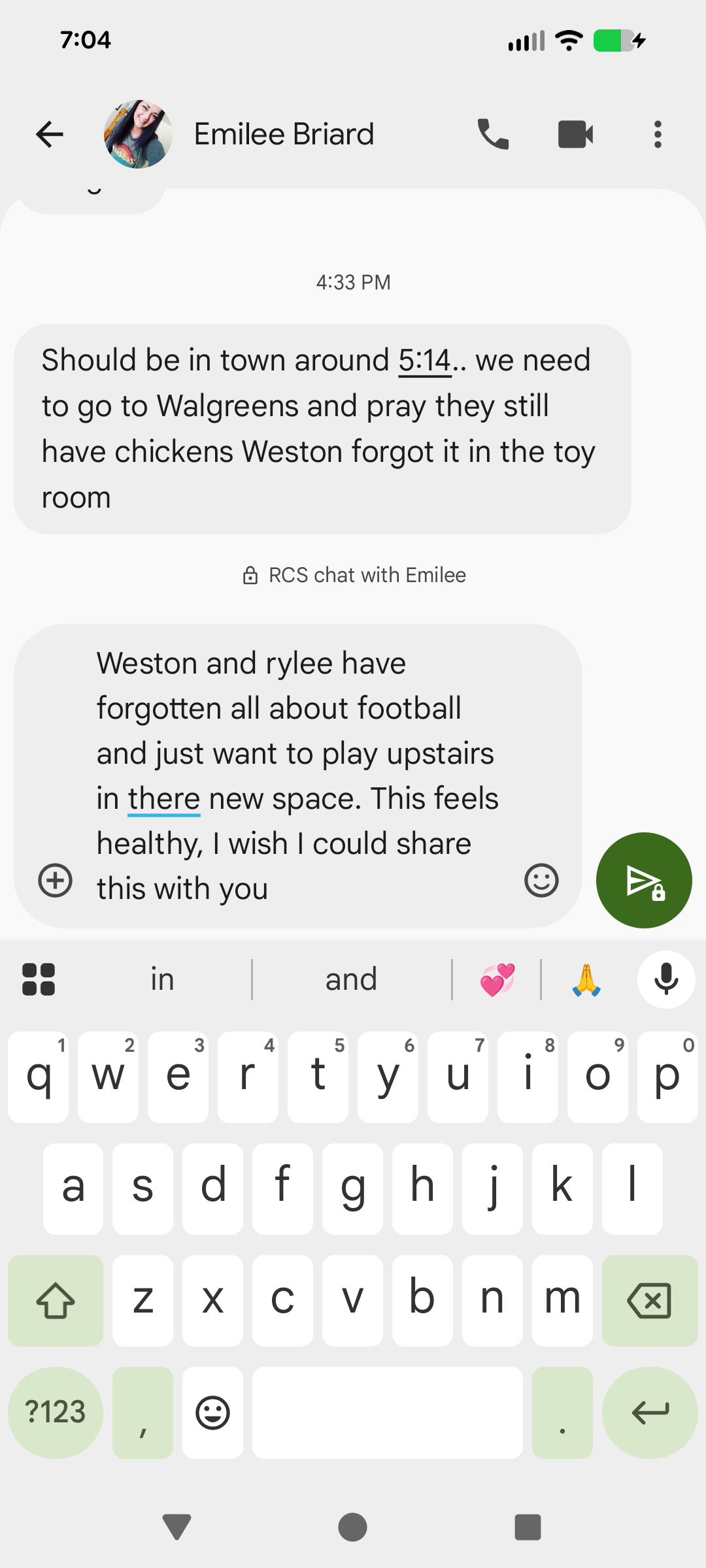Open the attachment plus button

(x=56, y=880)
